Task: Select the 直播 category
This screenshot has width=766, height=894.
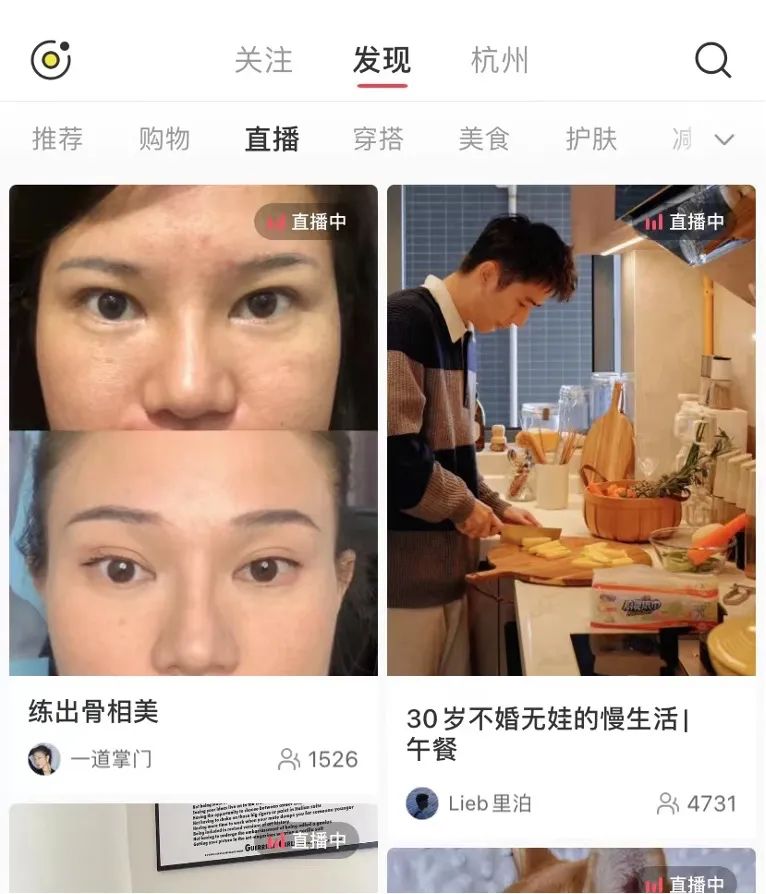Action: coord(272,139)
